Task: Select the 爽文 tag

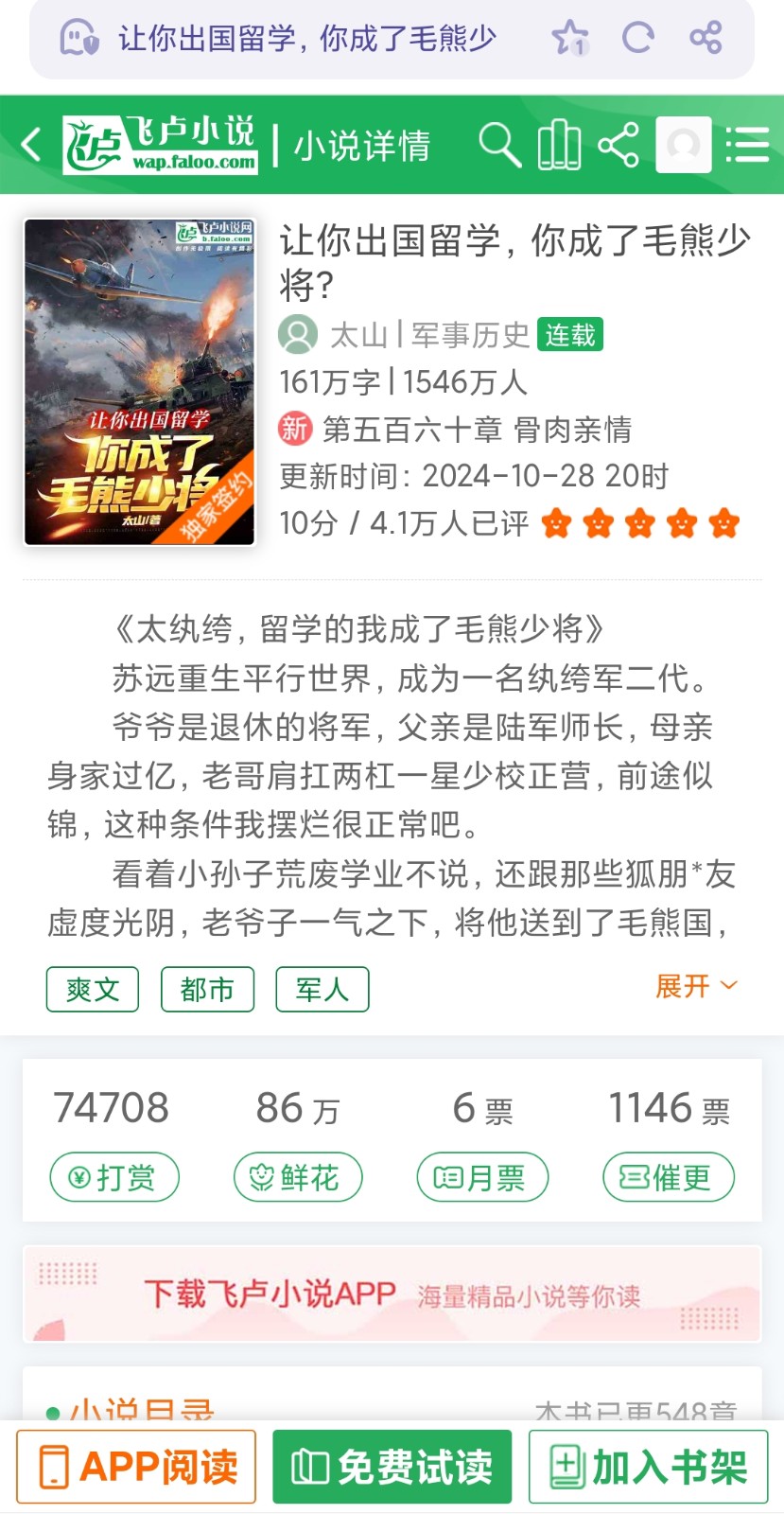Action: click(93, 990)
